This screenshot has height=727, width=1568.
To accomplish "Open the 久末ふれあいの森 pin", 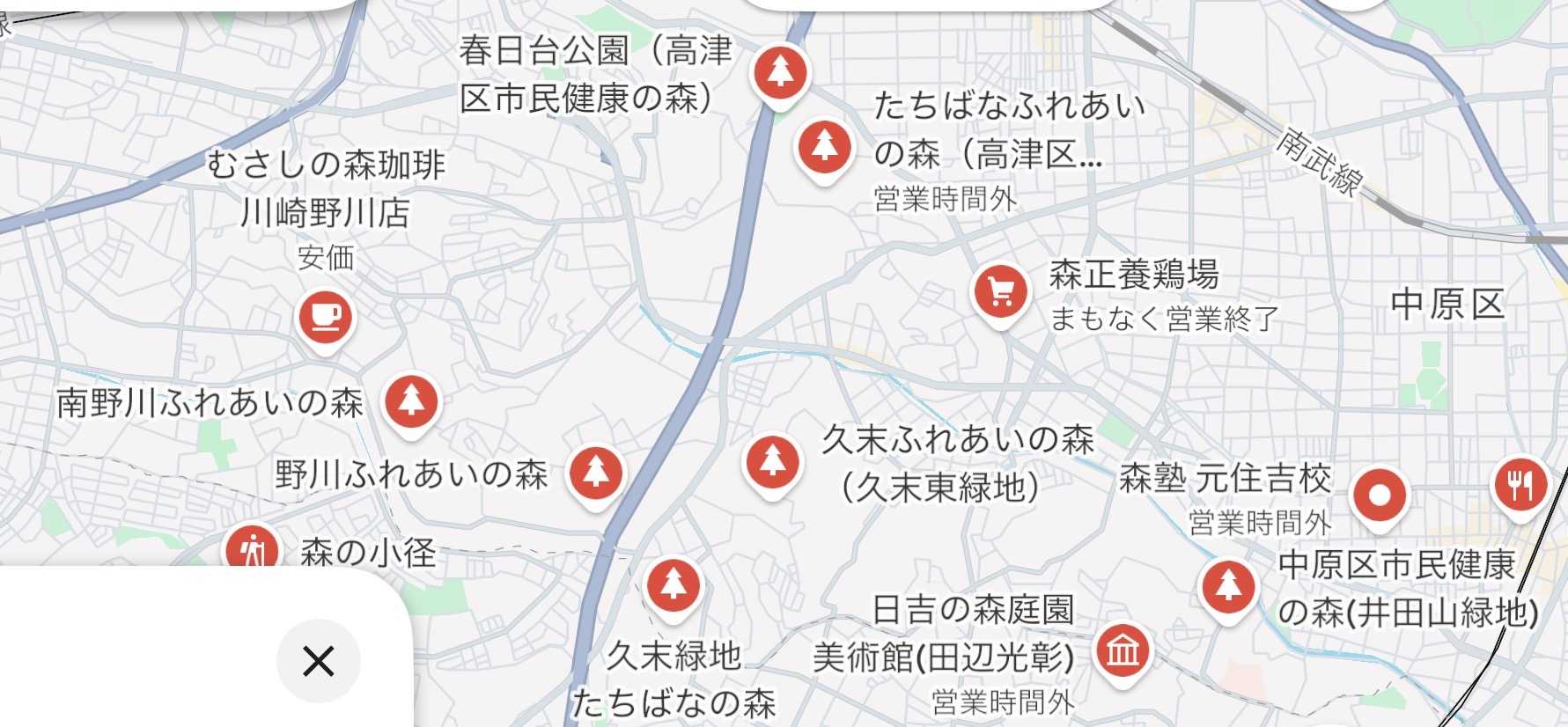I will 773,461.
